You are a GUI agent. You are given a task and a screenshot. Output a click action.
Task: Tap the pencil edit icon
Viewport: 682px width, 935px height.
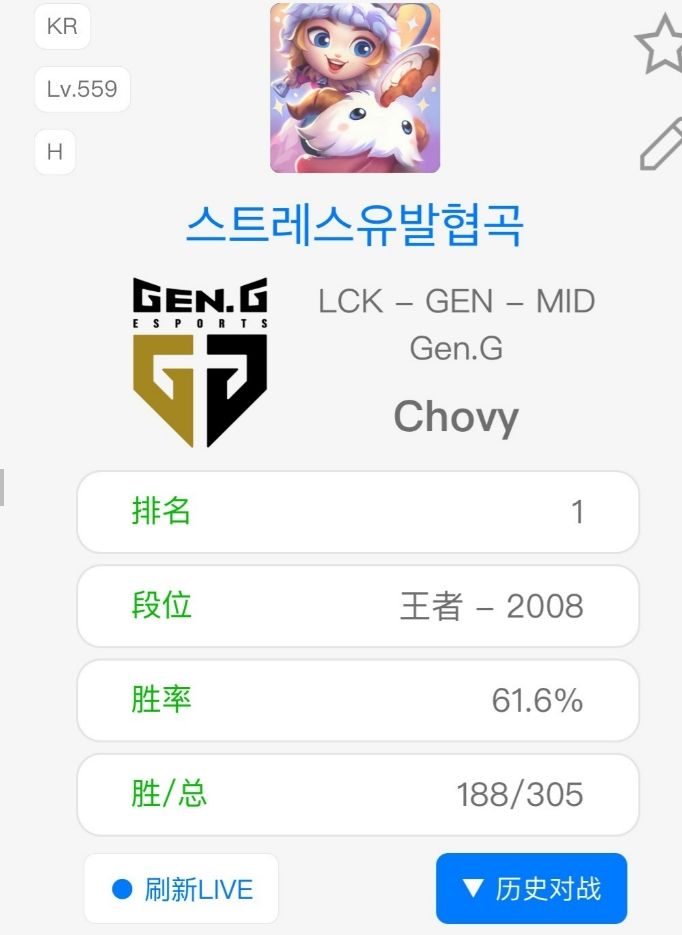[661, 144]
